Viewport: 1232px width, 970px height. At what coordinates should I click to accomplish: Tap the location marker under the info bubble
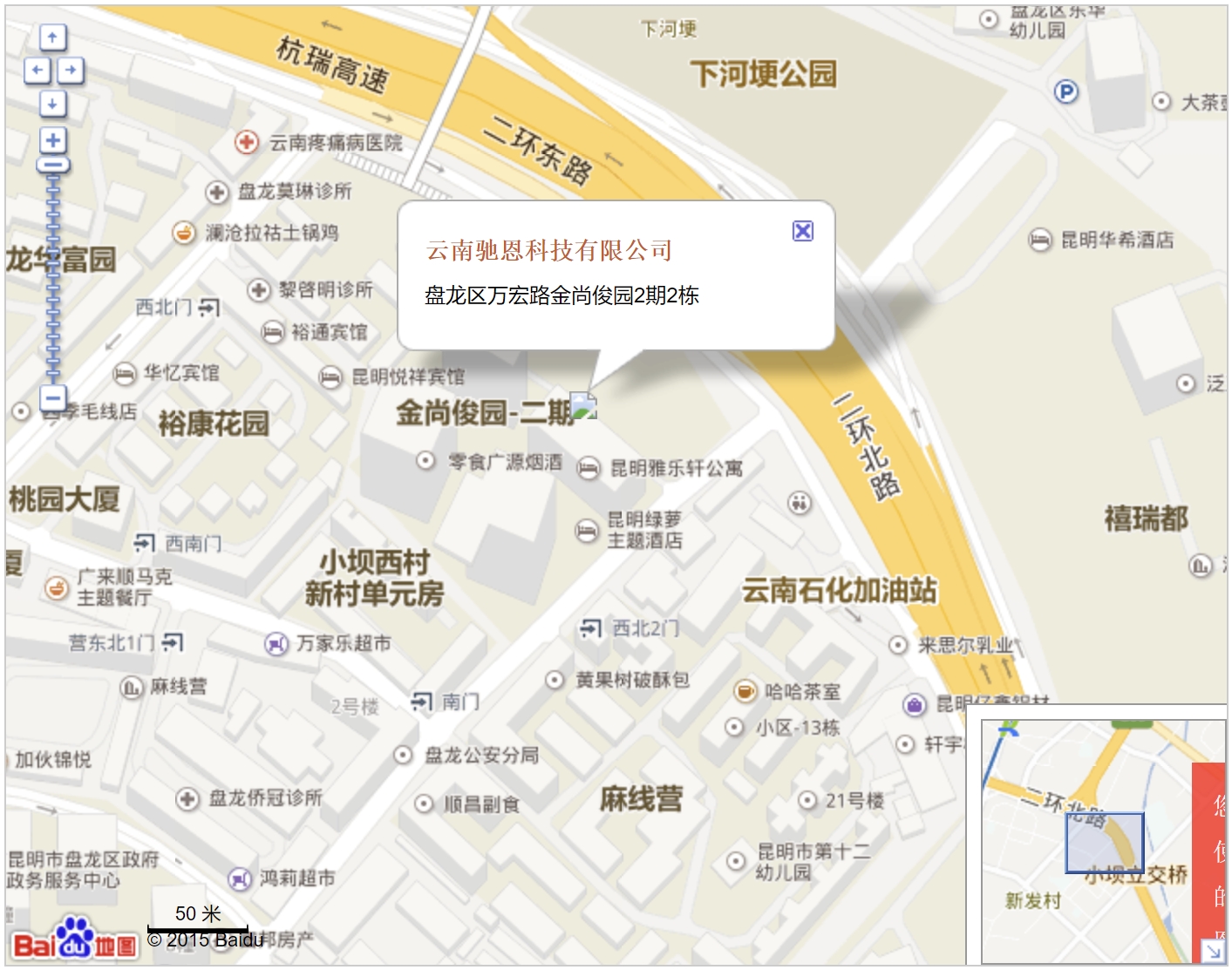coord(583,406)
